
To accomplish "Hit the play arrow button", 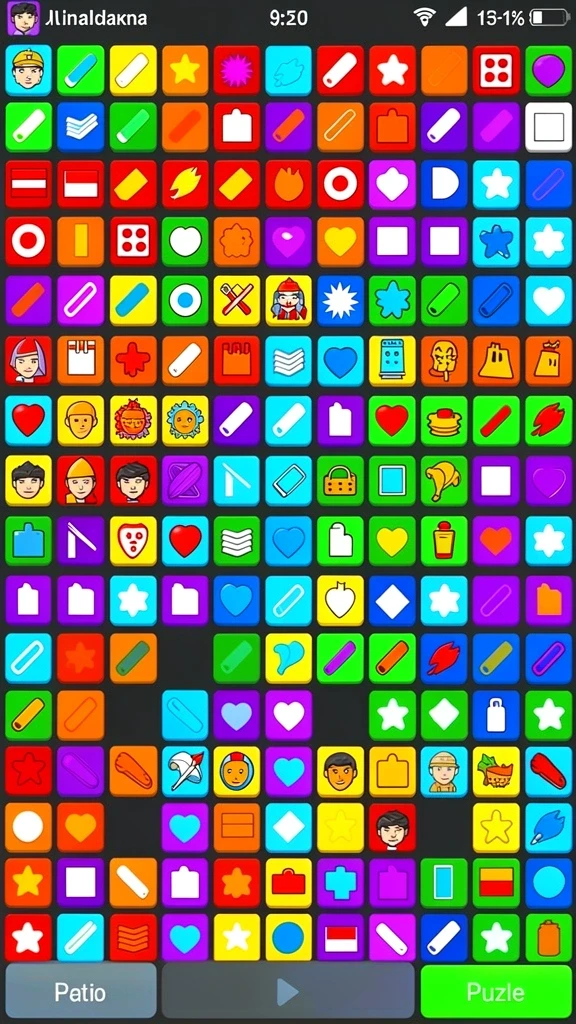I will [x=288, y=993].
